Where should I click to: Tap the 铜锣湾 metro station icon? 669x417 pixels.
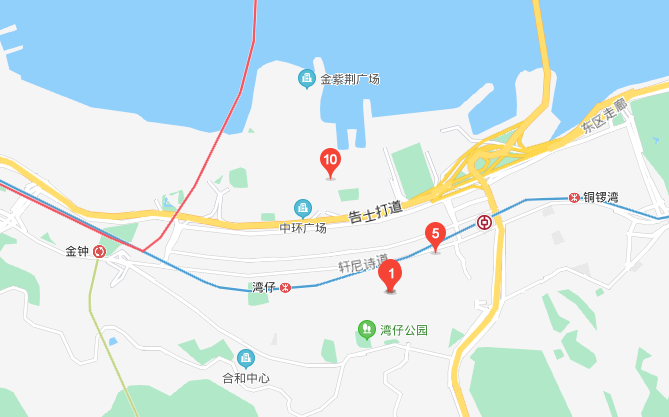tap(574, 198)
